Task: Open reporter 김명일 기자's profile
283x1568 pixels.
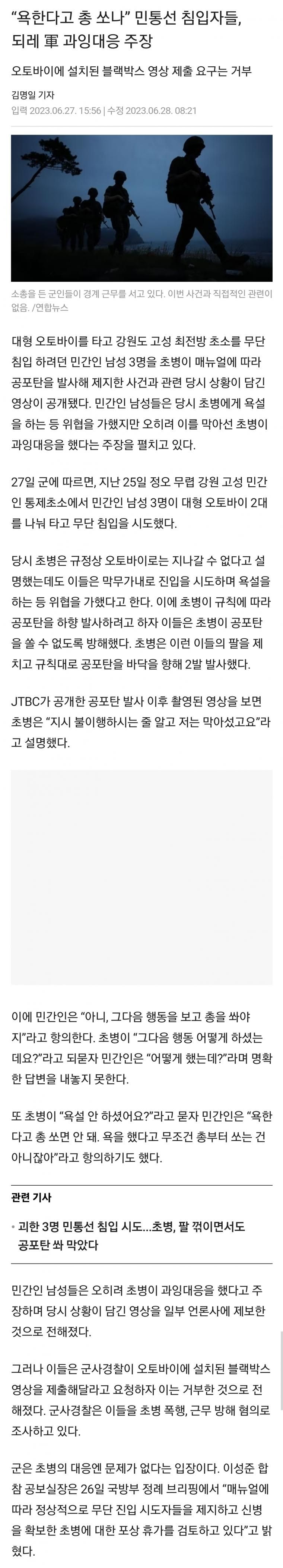Action: point(33,95)
